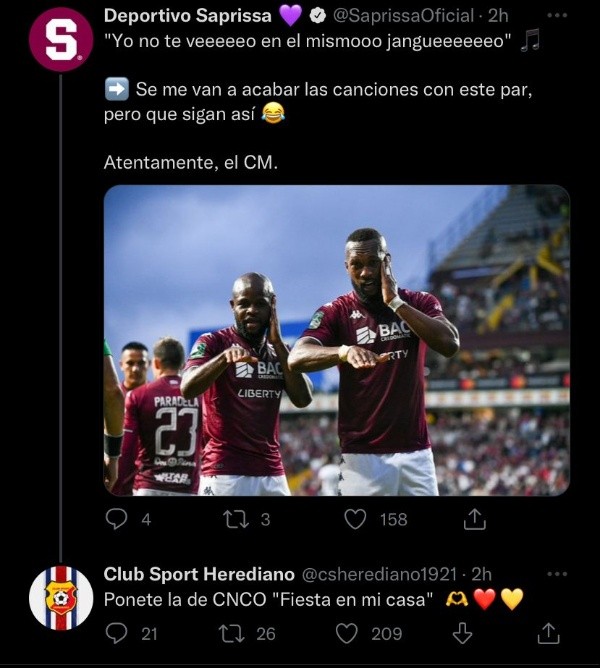Open Club Sport Herediano's profile avatar
The width and height of the screenshot is (600, 668).
tap(61, 597)
